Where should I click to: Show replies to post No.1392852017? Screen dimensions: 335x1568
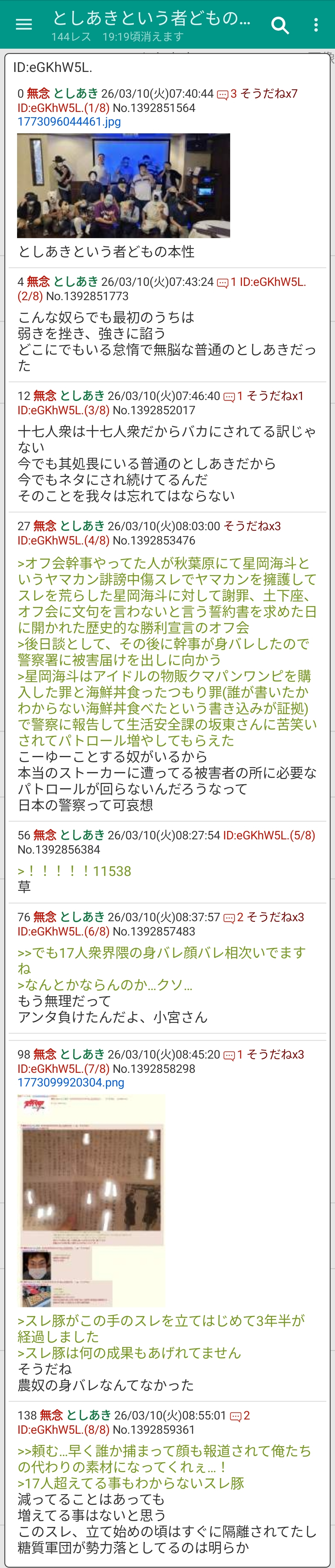233,396
